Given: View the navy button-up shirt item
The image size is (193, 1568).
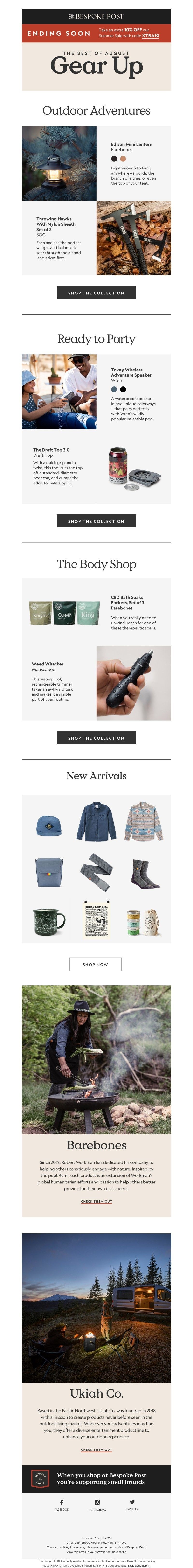Looking at the screenshot, I should coord(96,822).
